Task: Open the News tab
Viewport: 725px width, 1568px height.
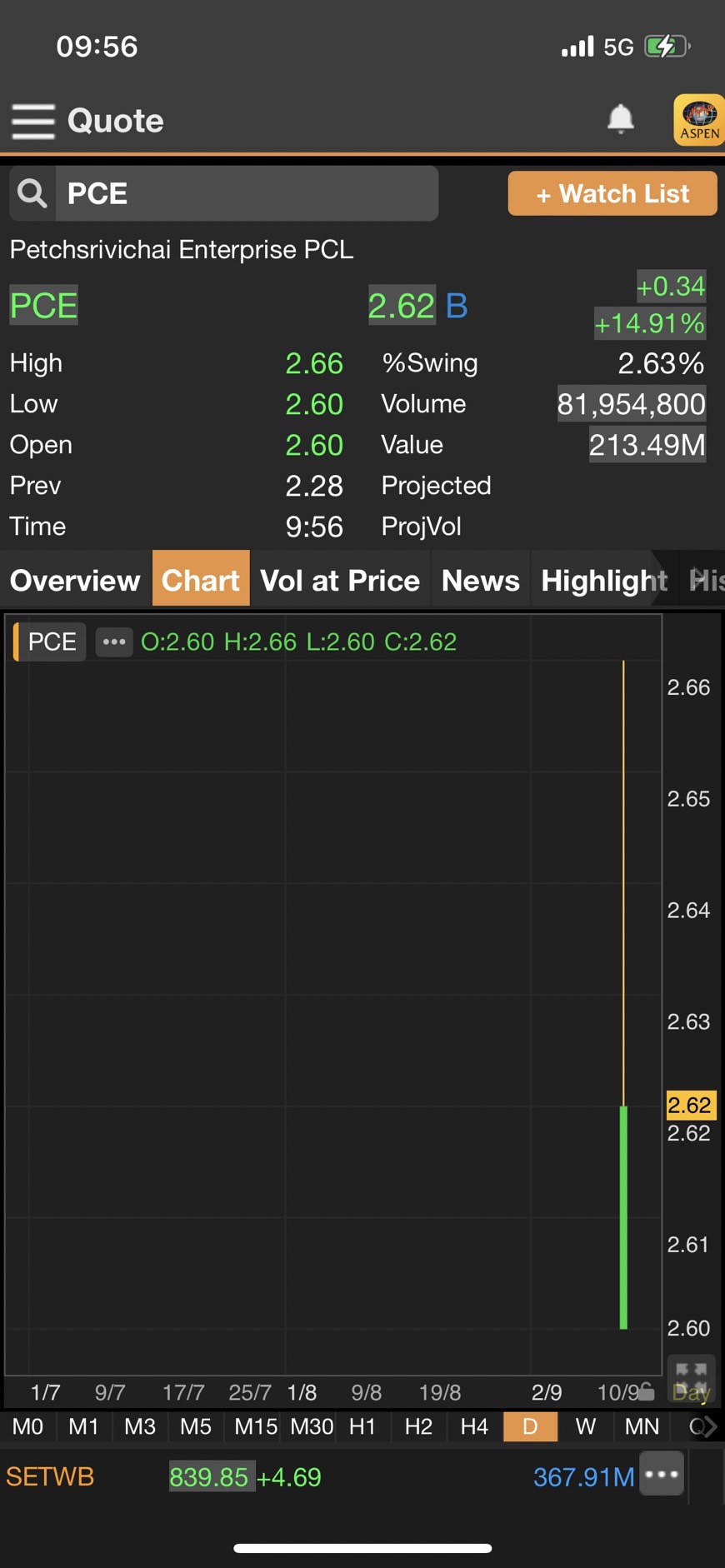Action: [480, 580]
